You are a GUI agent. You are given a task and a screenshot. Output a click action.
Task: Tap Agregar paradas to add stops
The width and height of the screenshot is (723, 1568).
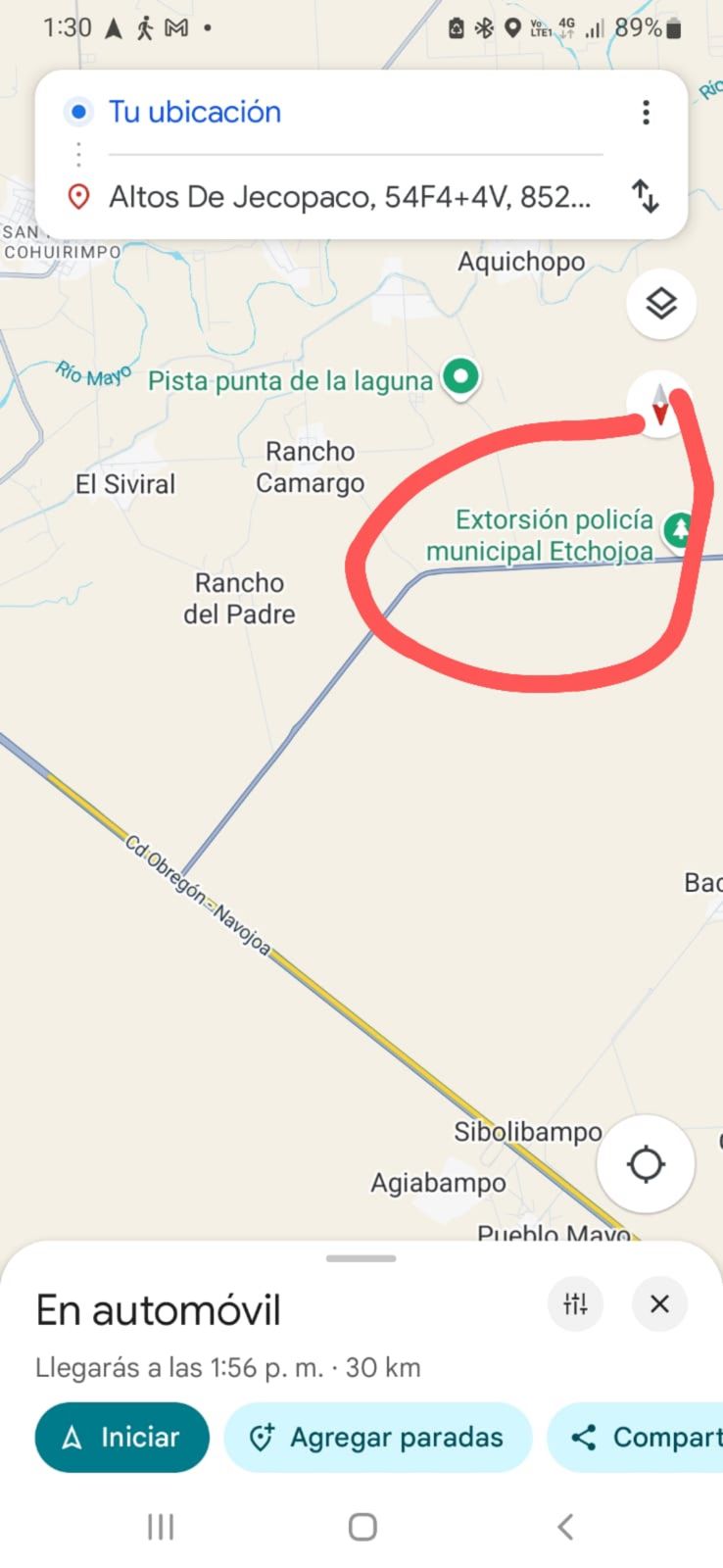coord(377,1437)
